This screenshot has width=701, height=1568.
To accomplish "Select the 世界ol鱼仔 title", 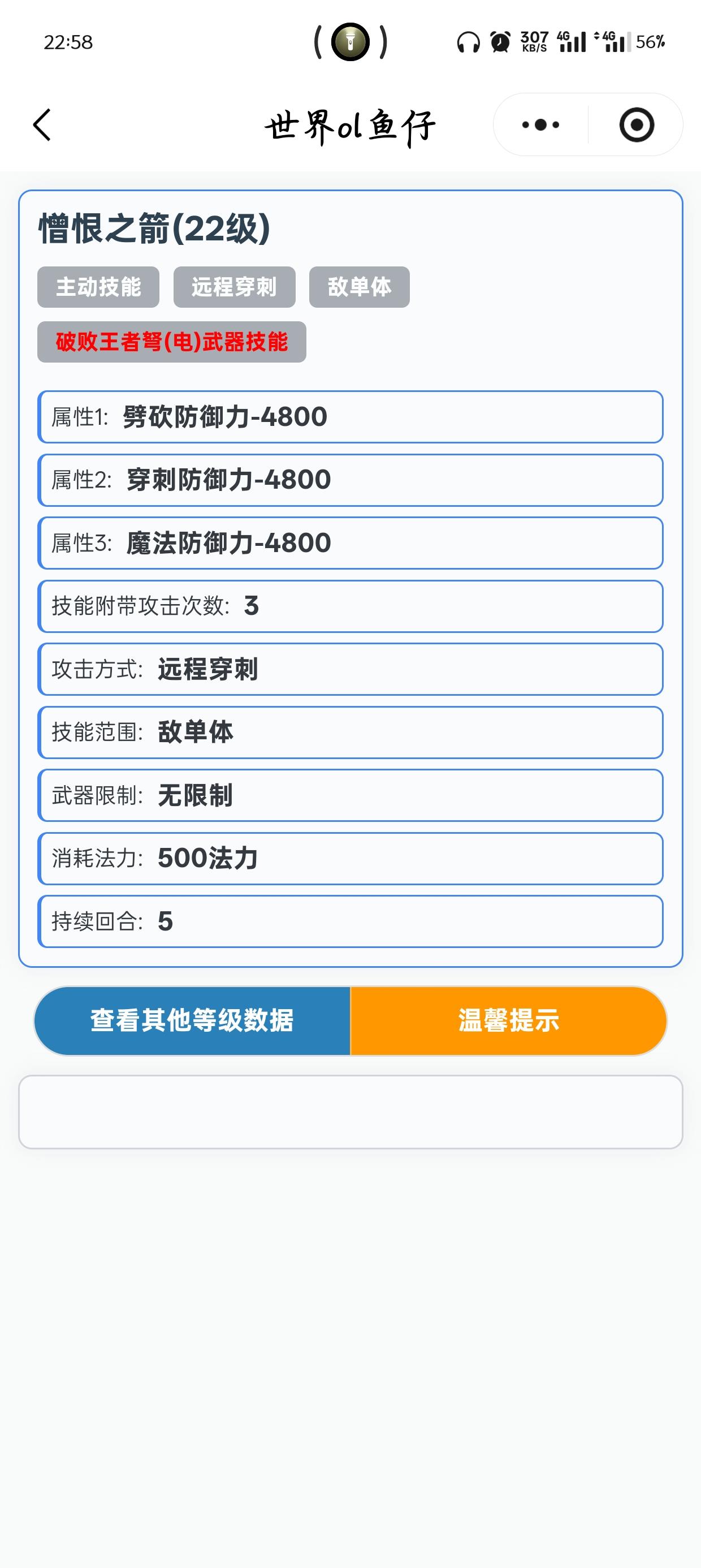I will tap(350, 126).
